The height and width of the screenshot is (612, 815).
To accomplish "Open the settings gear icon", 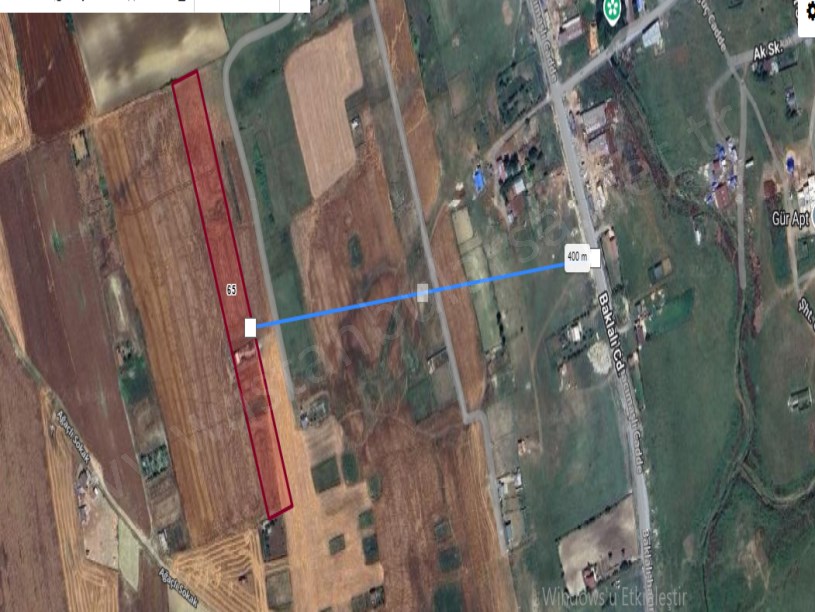I will (807, 10).
